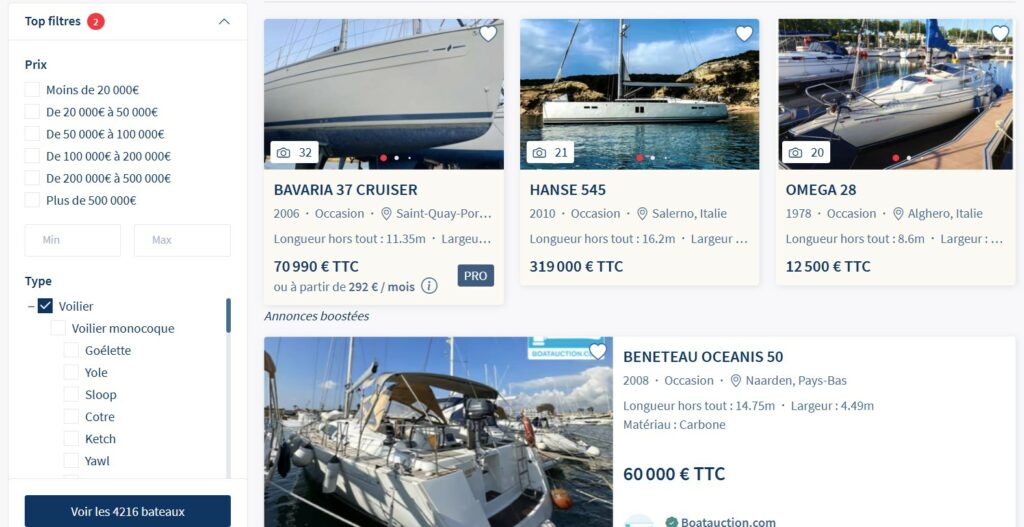Favorite the Hanse 545 listing

tap(744, 34)
